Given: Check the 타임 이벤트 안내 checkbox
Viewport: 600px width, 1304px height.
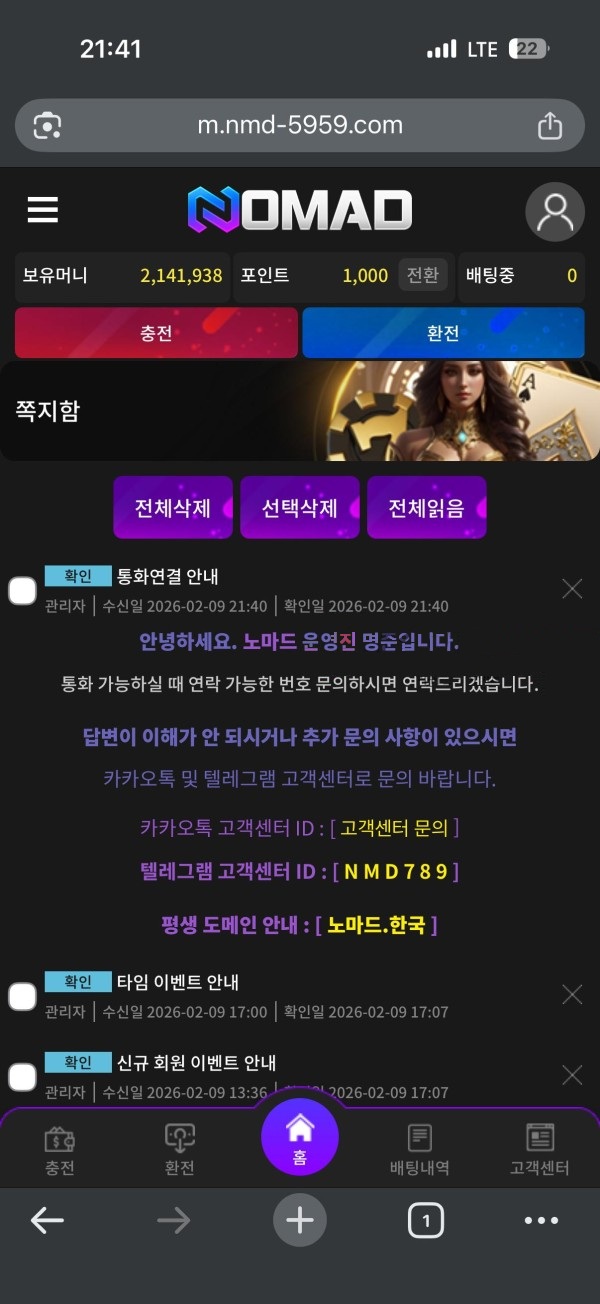Looking at the screenshot, I should pyautogui.click(x=23, y=996).
